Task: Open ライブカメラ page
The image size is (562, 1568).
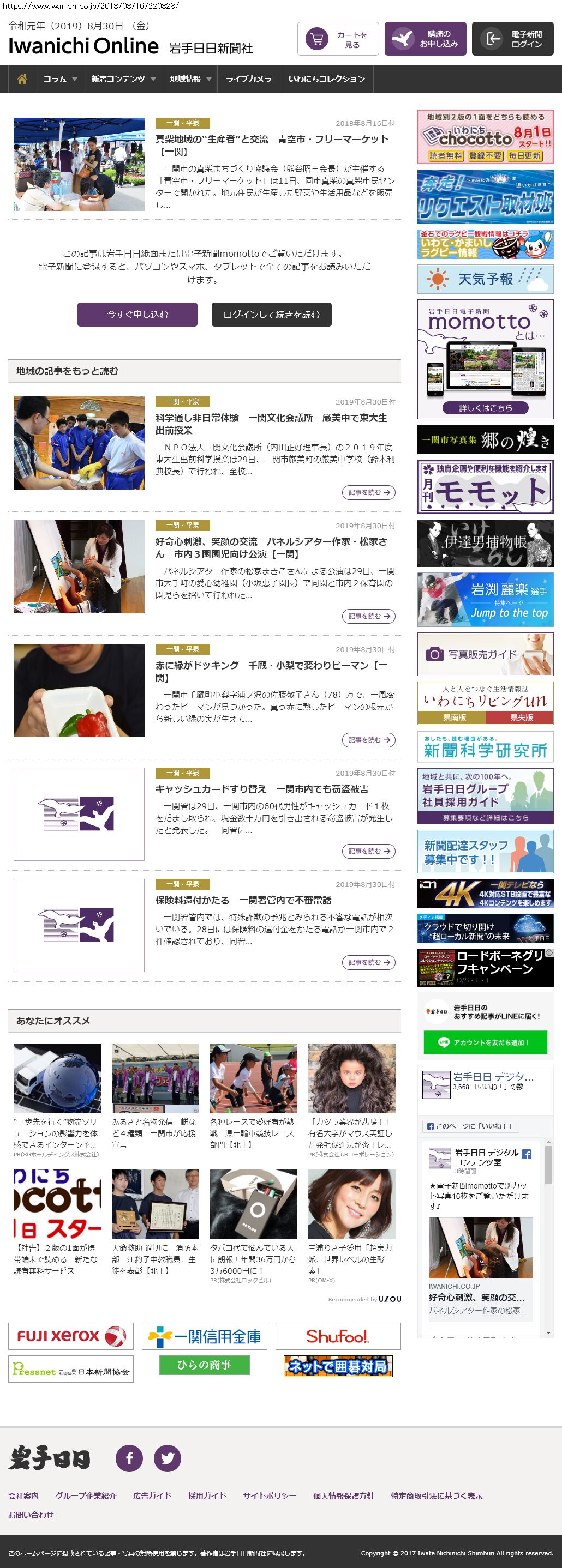Action: (x=248, y=79)
